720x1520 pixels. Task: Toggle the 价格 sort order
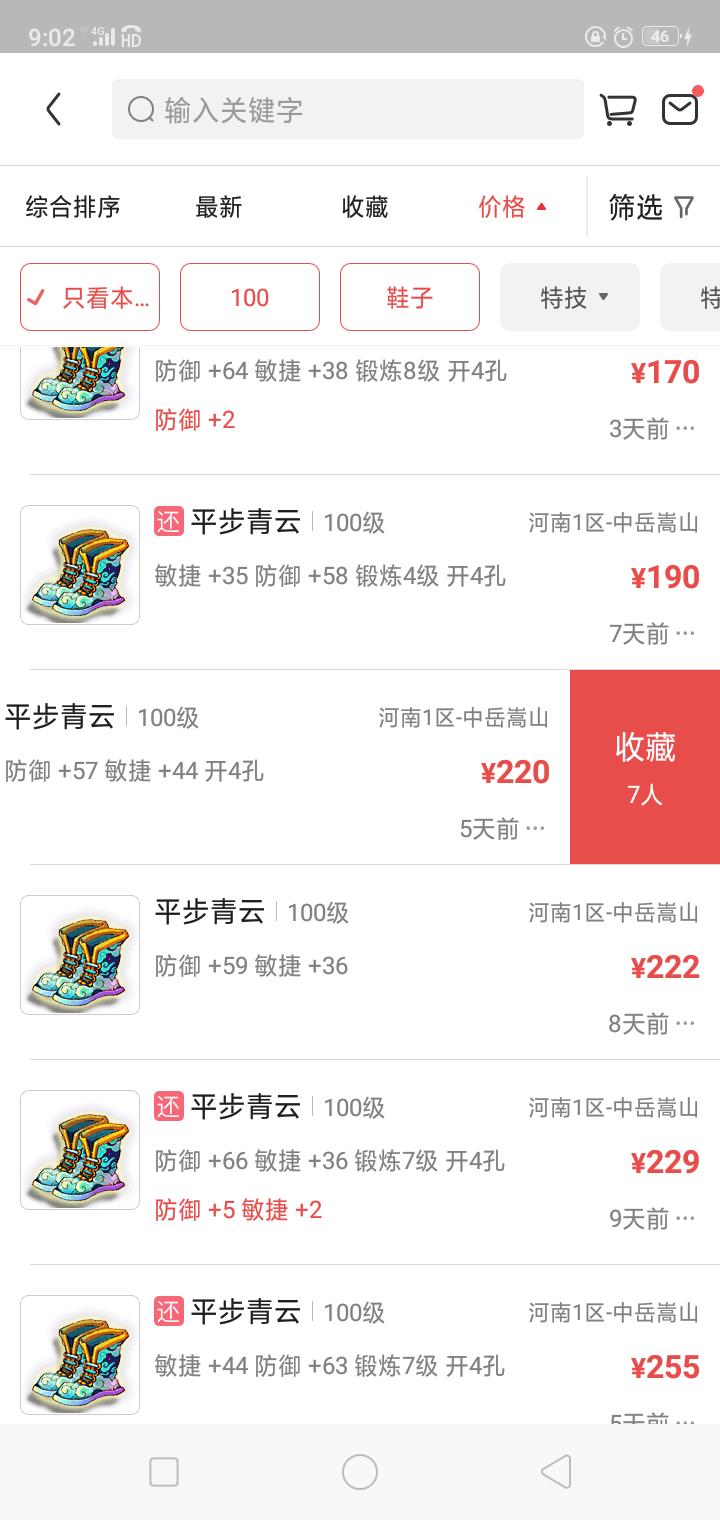click(512, 207)
